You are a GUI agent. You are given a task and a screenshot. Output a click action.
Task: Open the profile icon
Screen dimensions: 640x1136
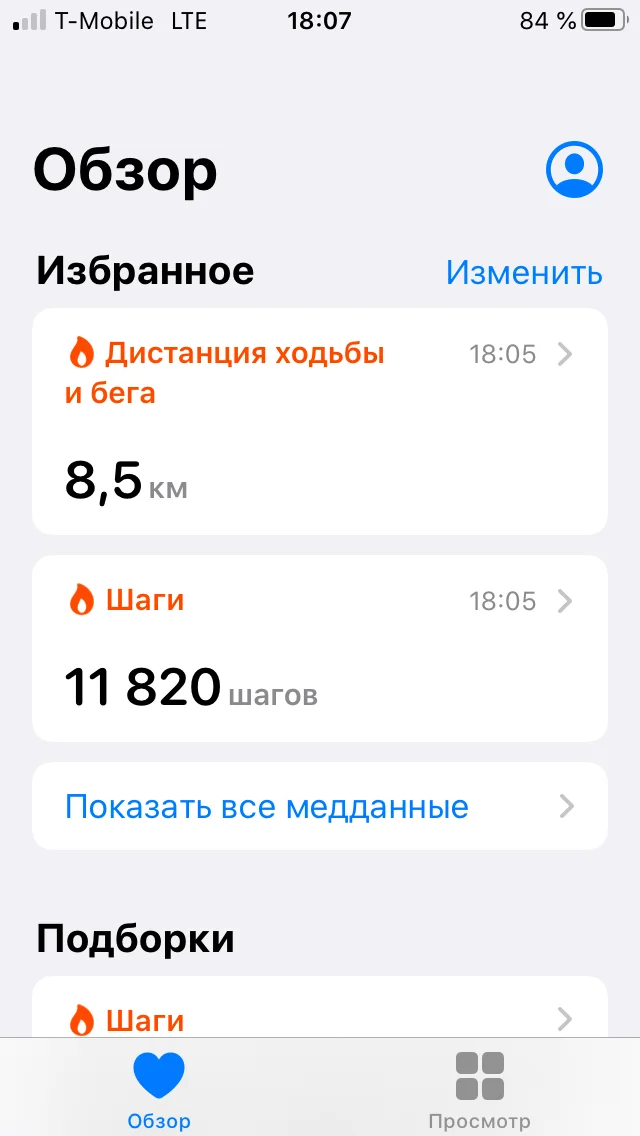tap(574, 169)
